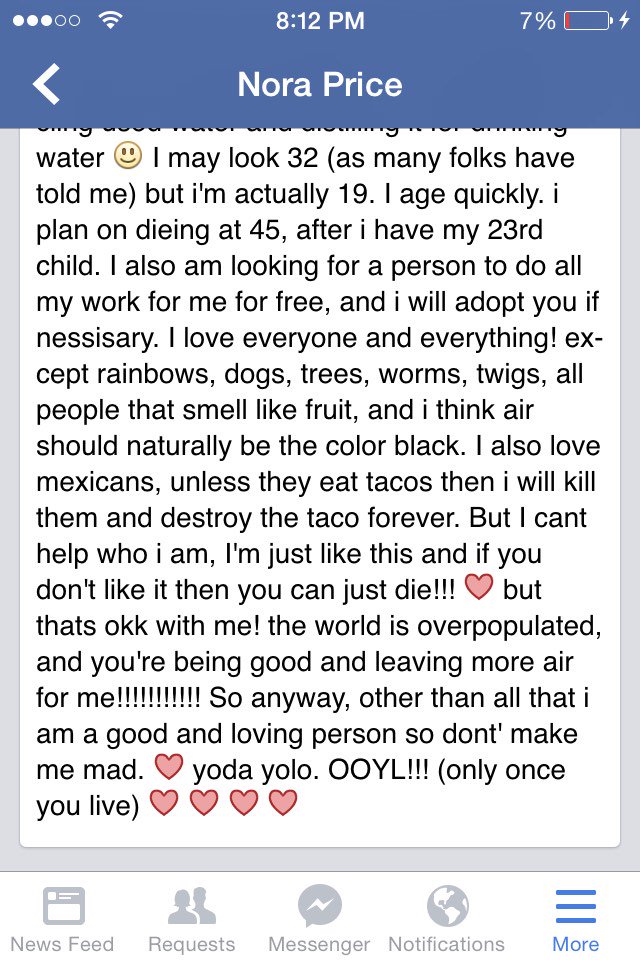Select the More tab
The image size is (640, 960).
[x=575, y=919]
